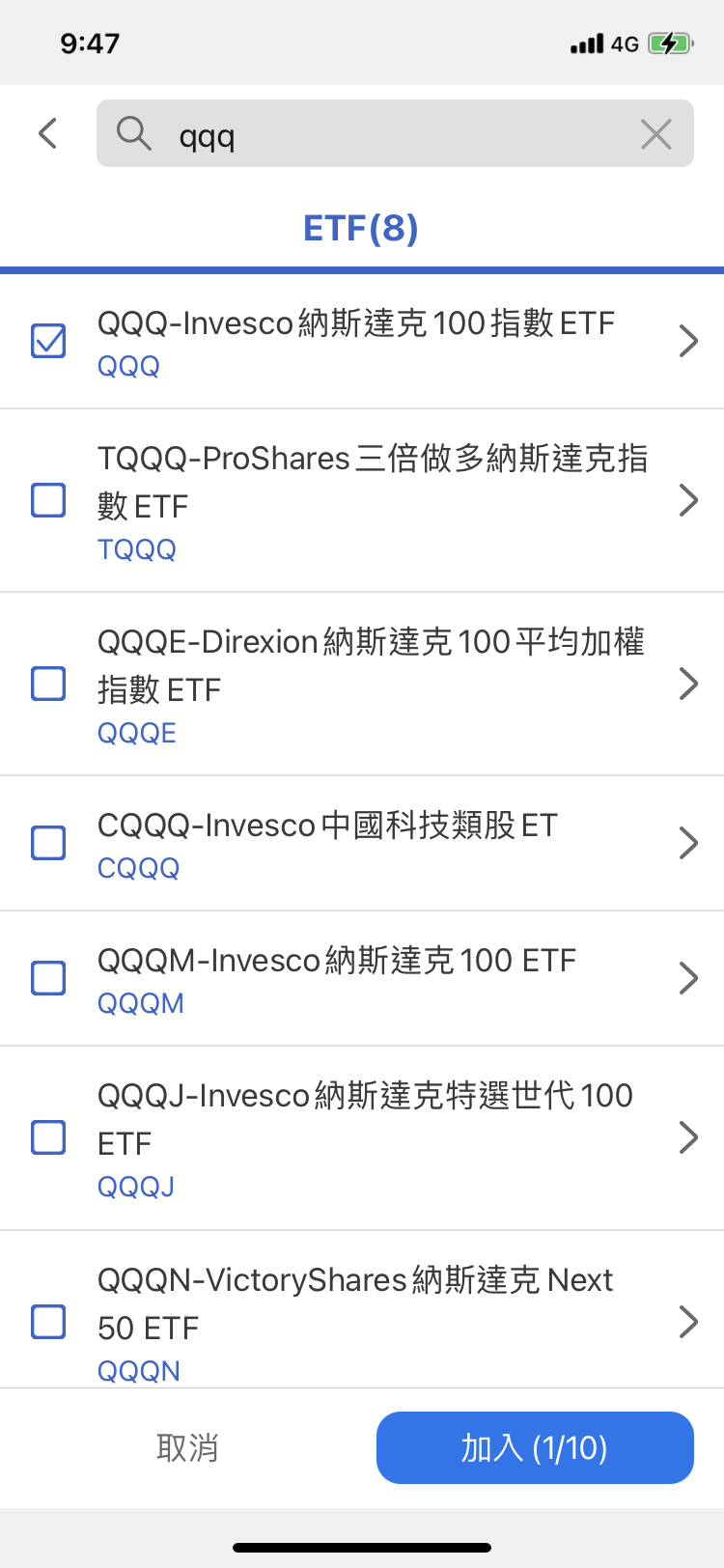Viewport: 724px width, 1568px height.
Task: Add QQQJ via its checkbox
Action: click(48, 1137)
